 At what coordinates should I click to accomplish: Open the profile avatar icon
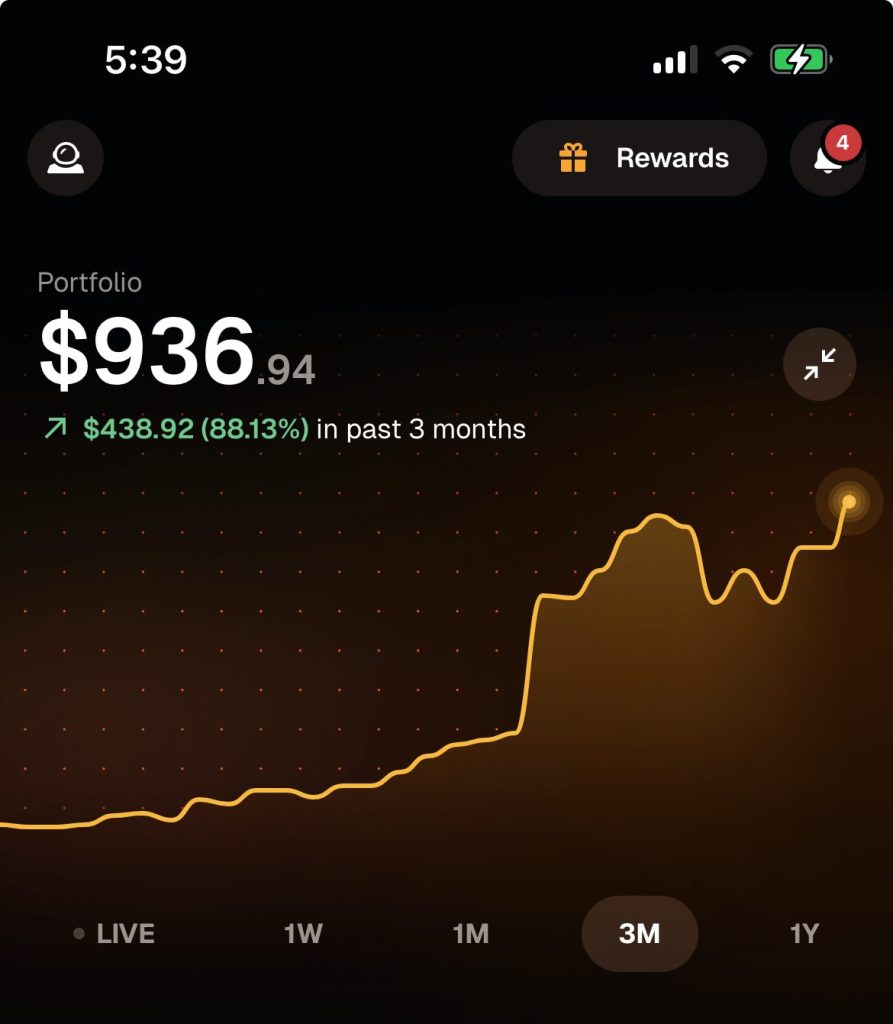[x=65, y=158]
